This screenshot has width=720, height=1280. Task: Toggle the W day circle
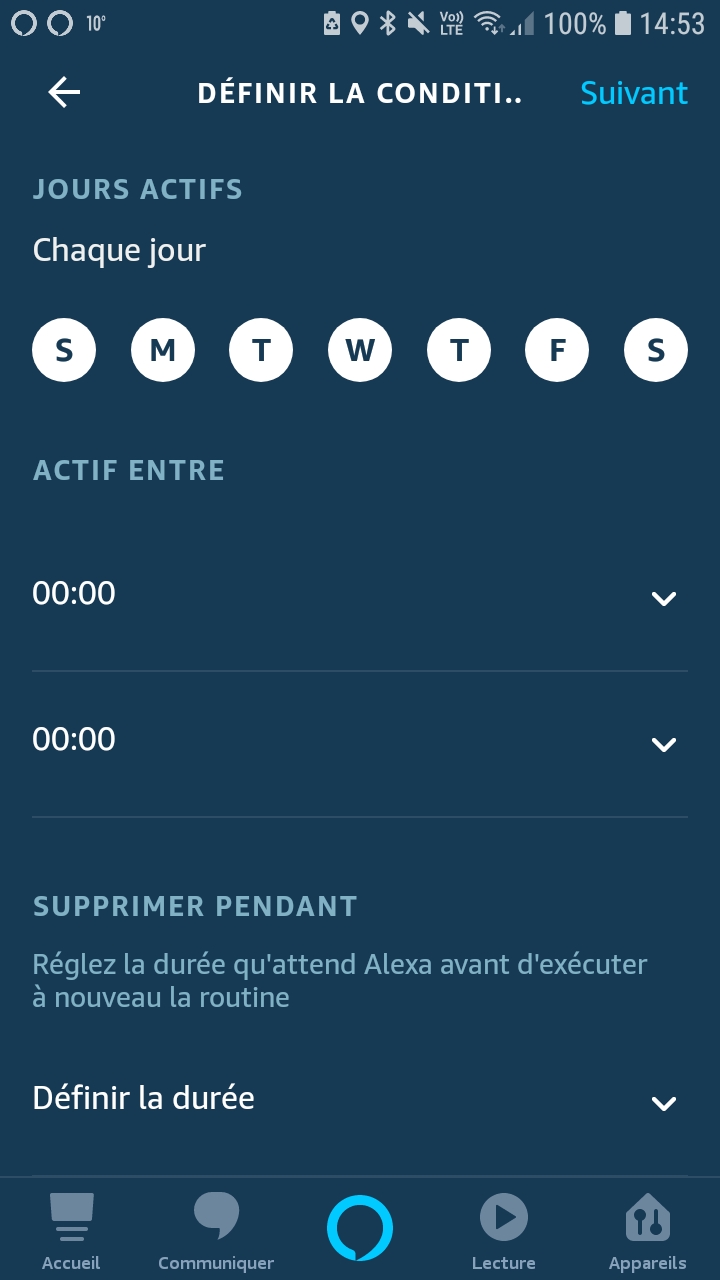point(360,350)
